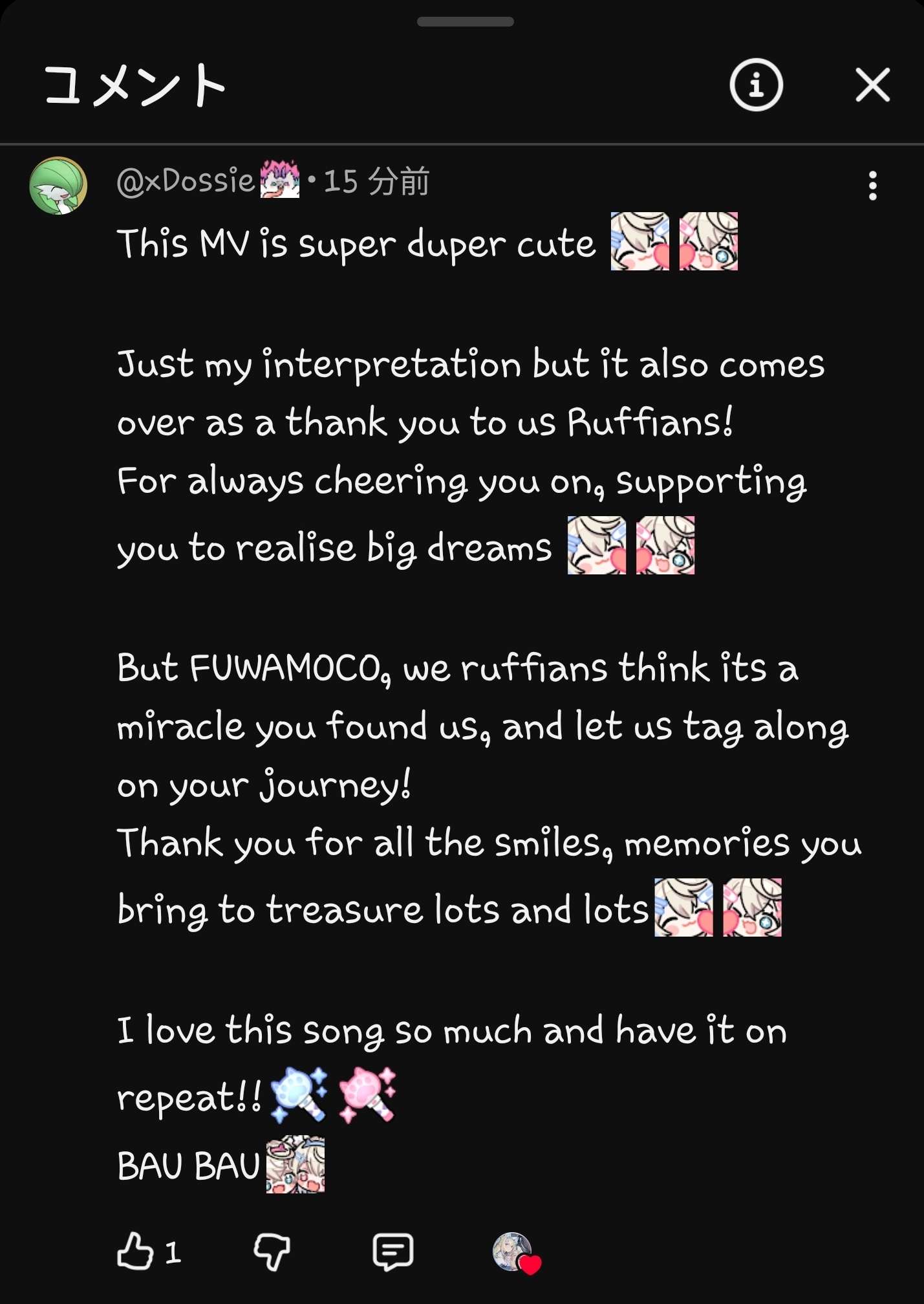Close the comments panel

coord(872,85)
